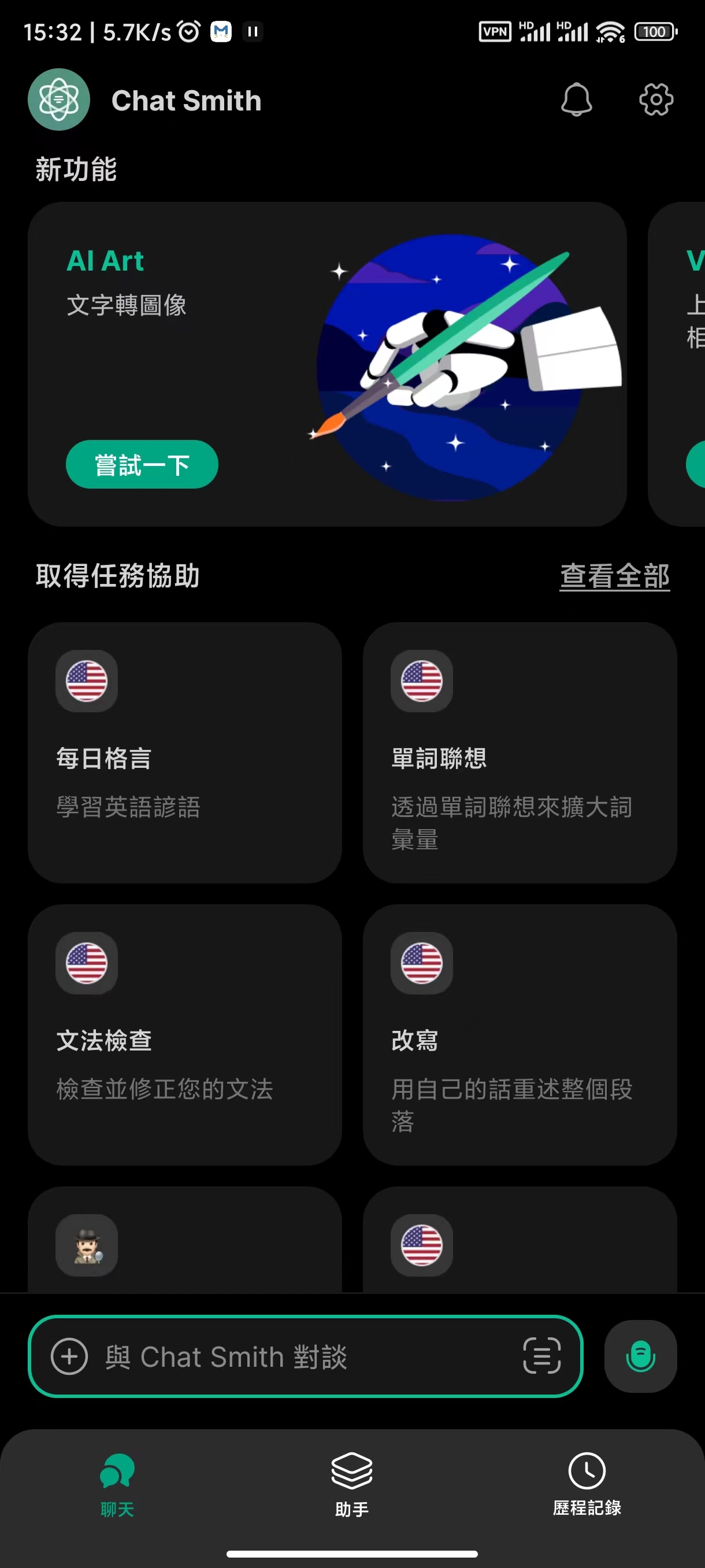Tap the 嘗試一下 button on AI Art
The width and height of the screenshot is (705, 1568).
(142, 464)
